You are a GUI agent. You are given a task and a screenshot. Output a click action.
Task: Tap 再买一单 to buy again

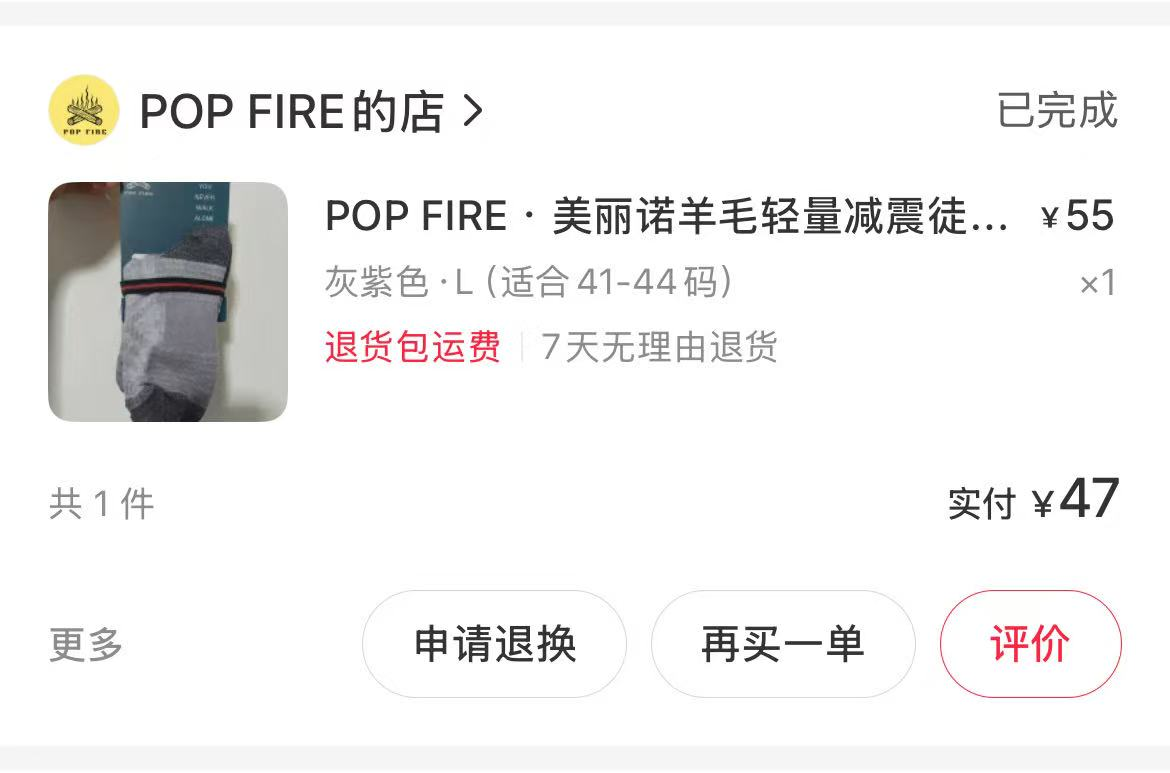(x=782, y=644)
